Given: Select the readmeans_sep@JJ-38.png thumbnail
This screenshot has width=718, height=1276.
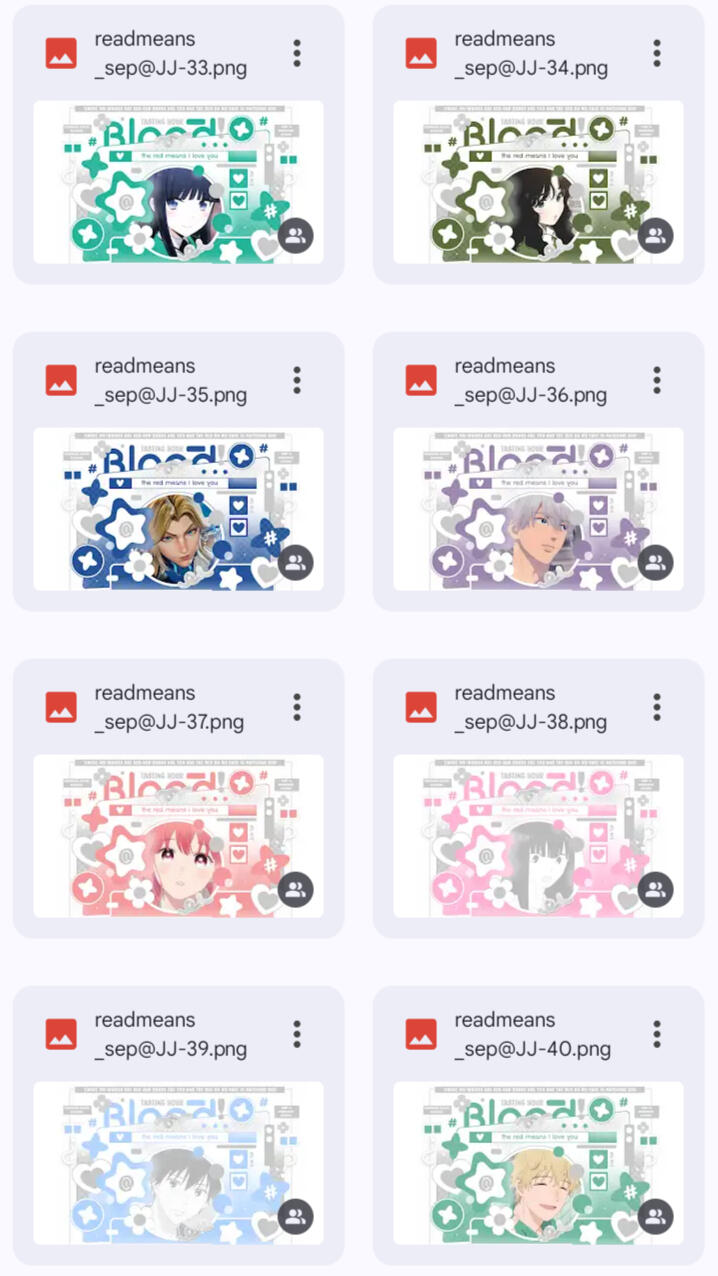Looking at the screenshot, I should (538, 836).
